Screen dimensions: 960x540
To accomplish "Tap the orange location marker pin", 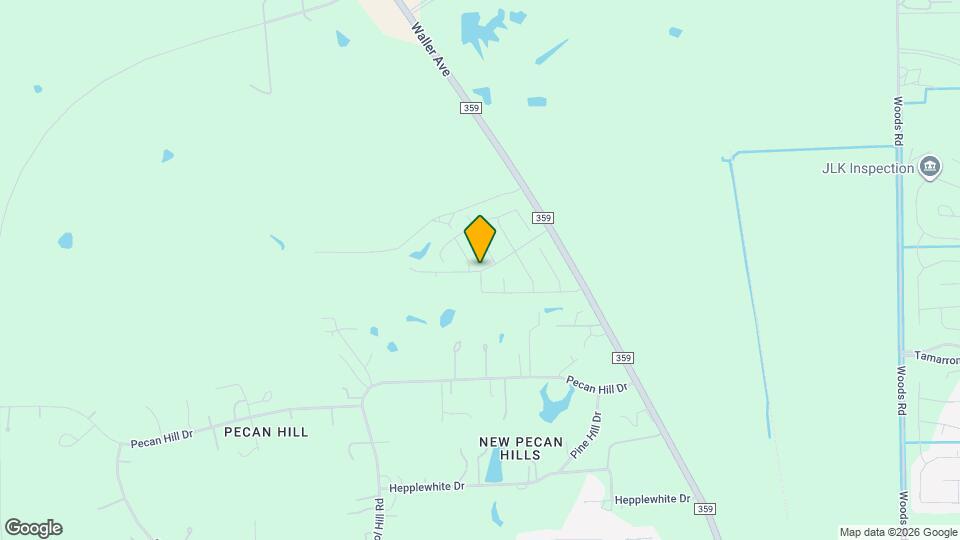I will (480, 239).
